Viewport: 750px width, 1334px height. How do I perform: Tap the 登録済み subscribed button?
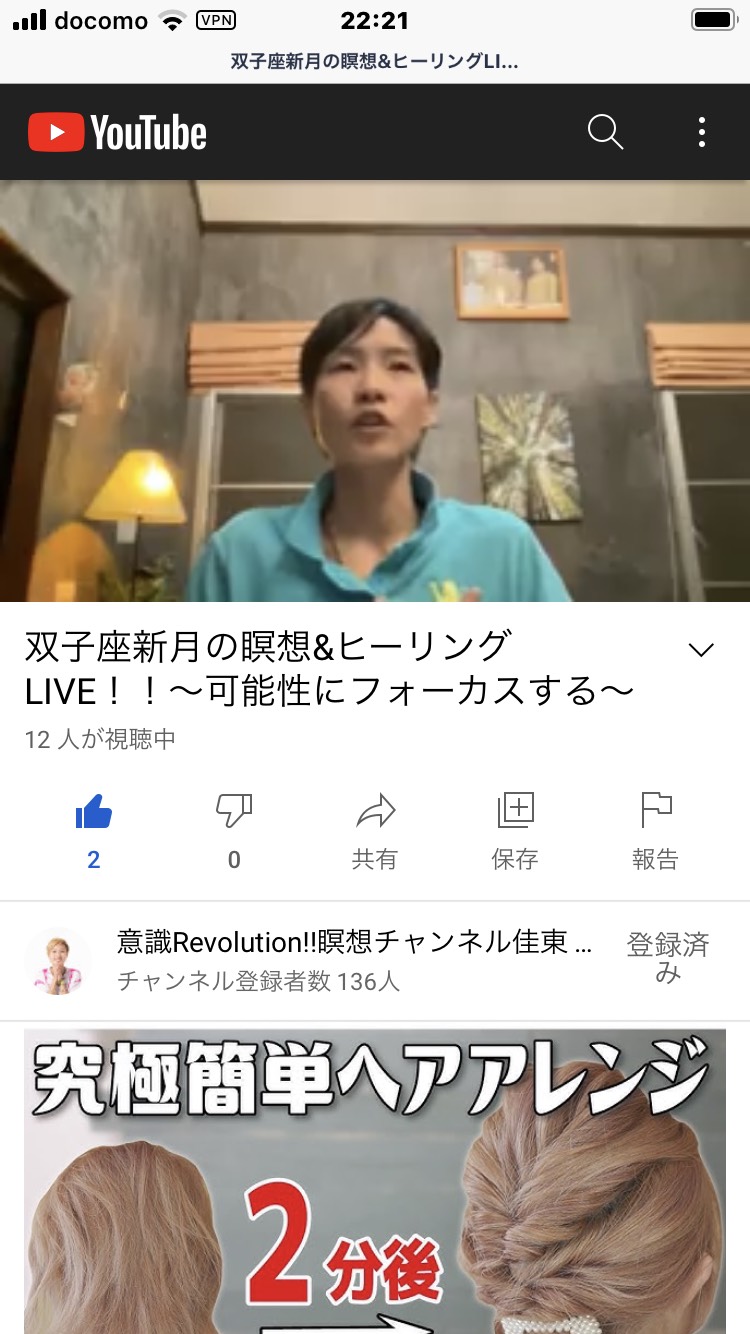(x=668, y=958)
